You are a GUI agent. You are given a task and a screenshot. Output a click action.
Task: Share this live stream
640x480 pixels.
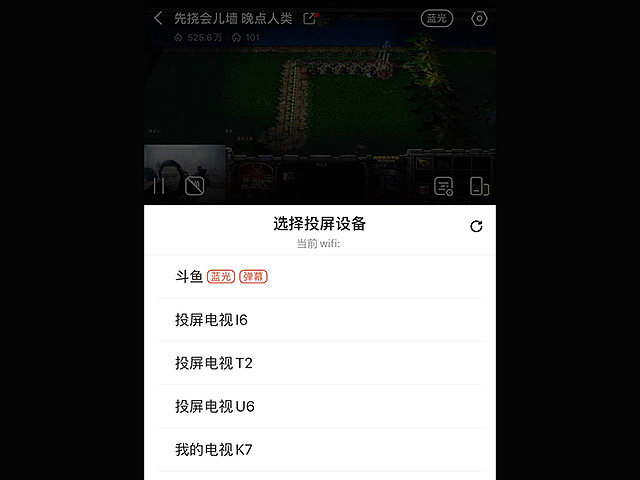pos(310,18)
